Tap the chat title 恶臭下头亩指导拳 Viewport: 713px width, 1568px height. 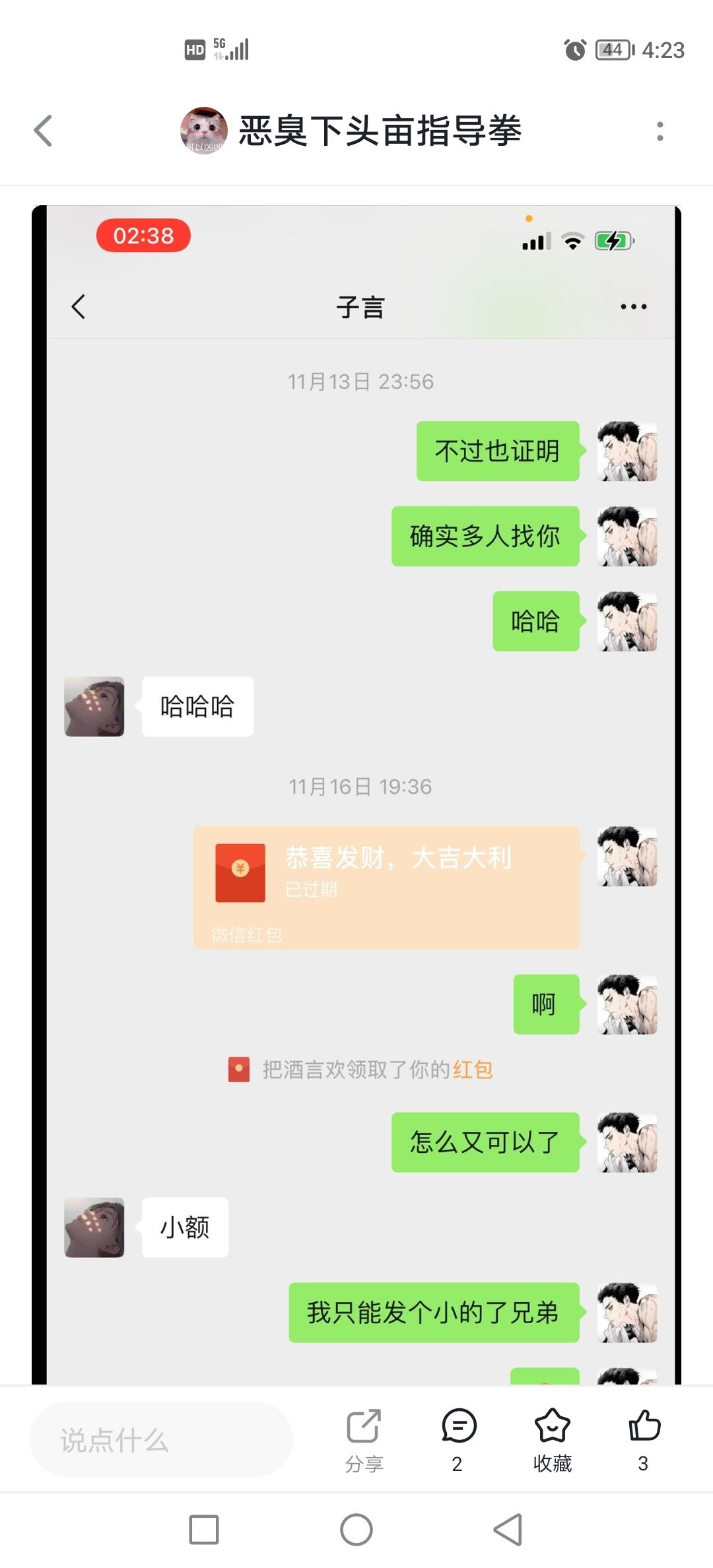point(380,131)
